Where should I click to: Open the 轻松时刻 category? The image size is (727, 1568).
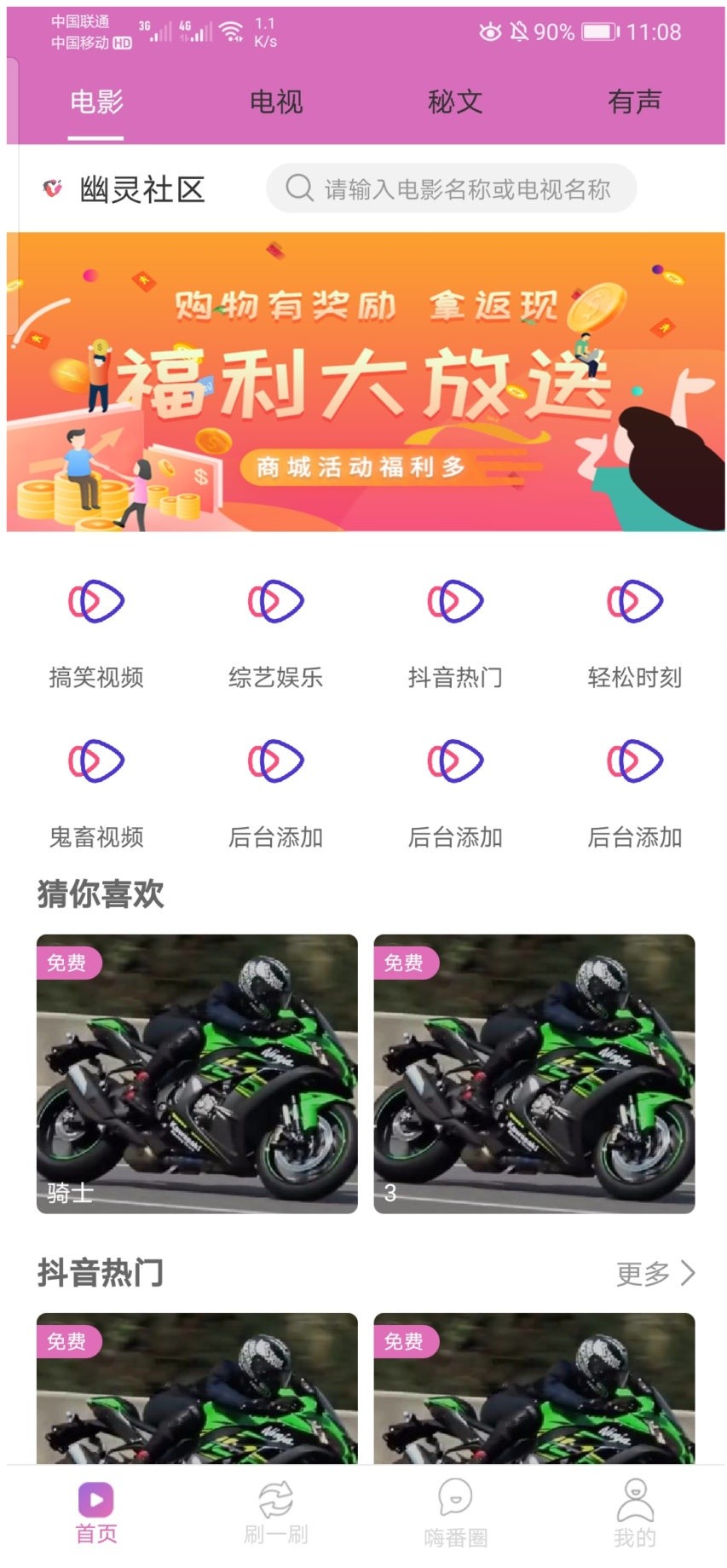point(635,633)
